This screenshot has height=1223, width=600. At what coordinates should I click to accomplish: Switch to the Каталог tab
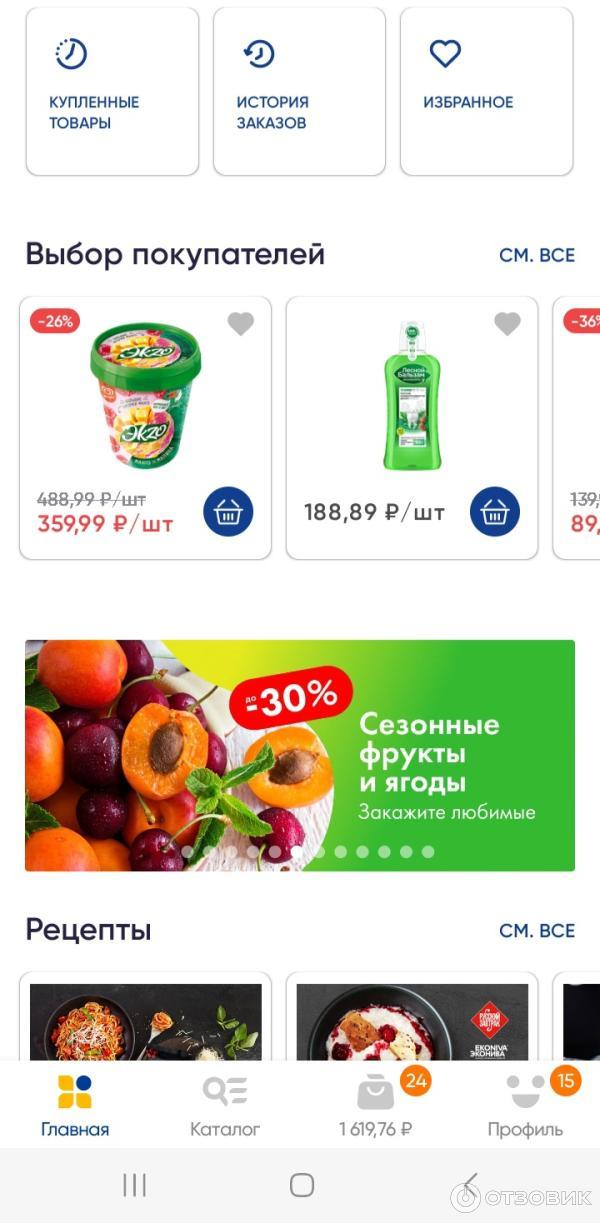click(x=225, y=1105)
